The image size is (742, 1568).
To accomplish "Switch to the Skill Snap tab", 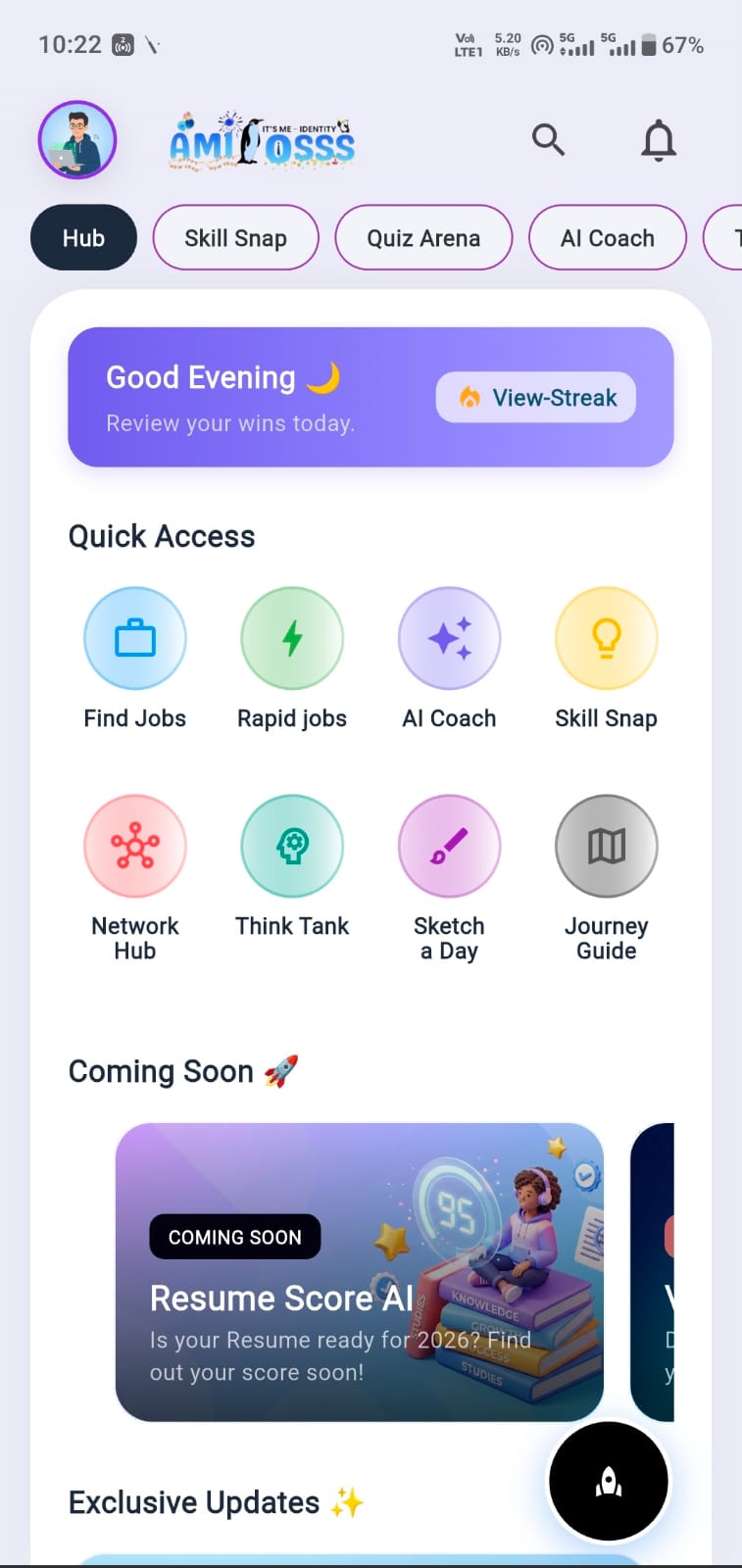I will [x=235, y=237].
